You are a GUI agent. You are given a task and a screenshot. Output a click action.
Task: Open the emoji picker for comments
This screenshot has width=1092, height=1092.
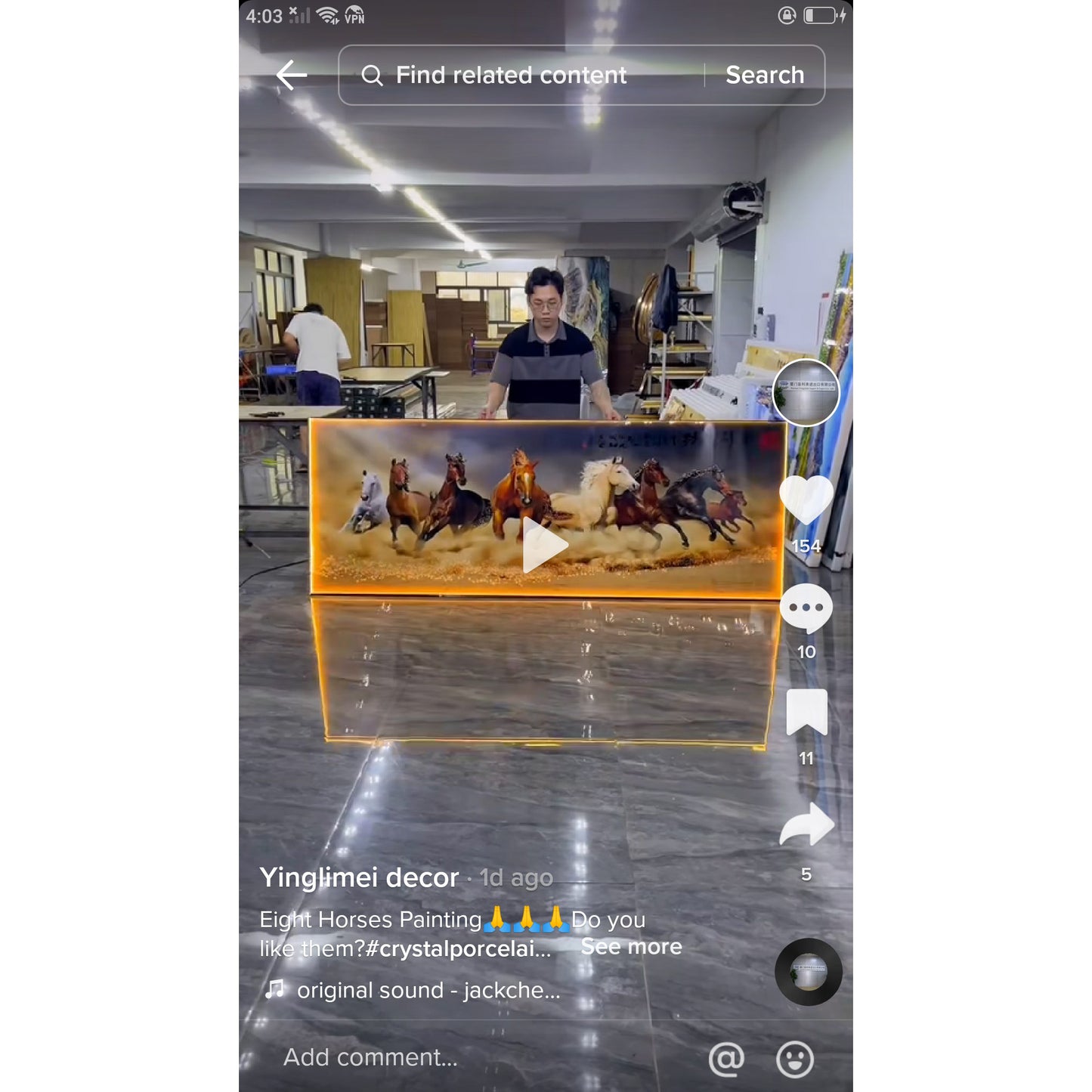coord(794,1059)
